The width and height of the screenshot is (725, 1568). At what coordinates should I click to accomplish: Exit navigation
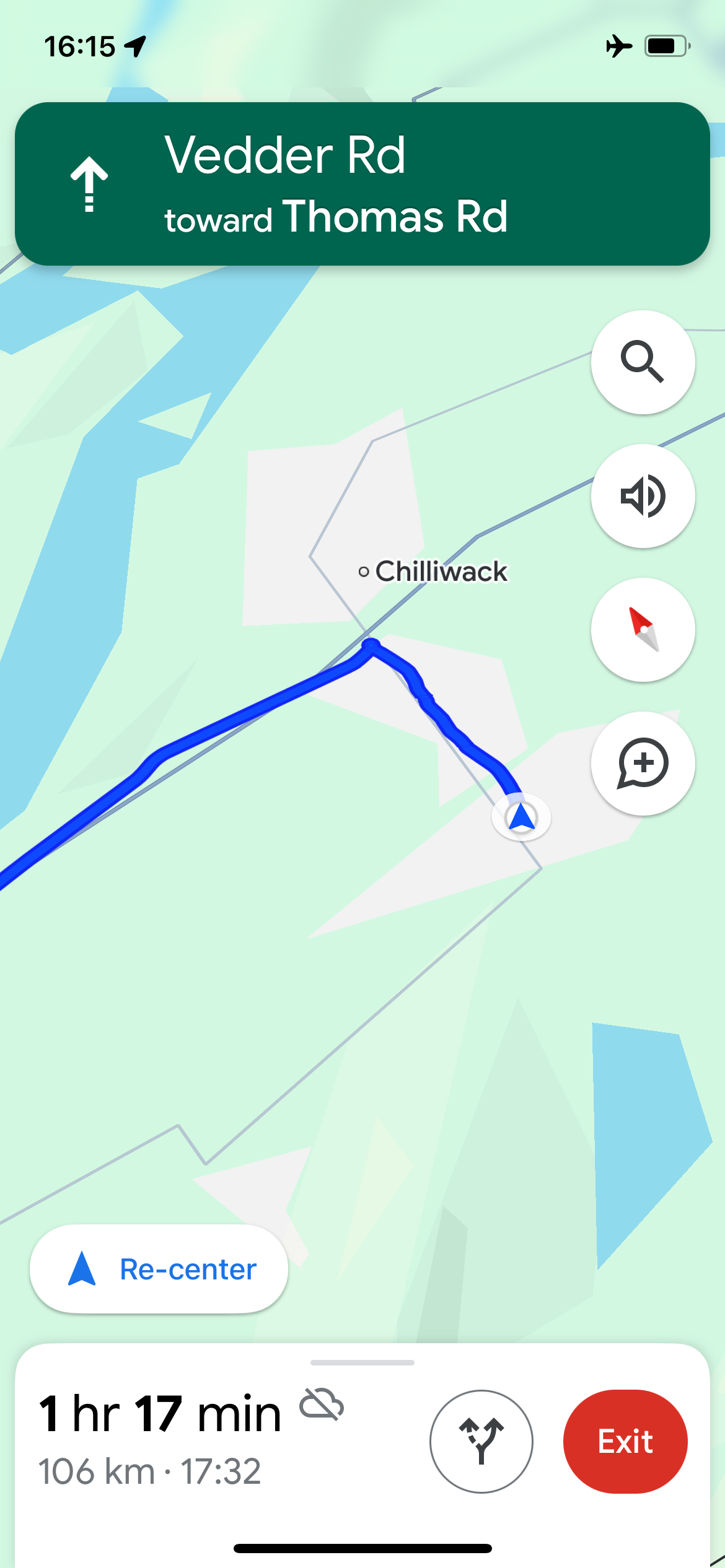625,1442
